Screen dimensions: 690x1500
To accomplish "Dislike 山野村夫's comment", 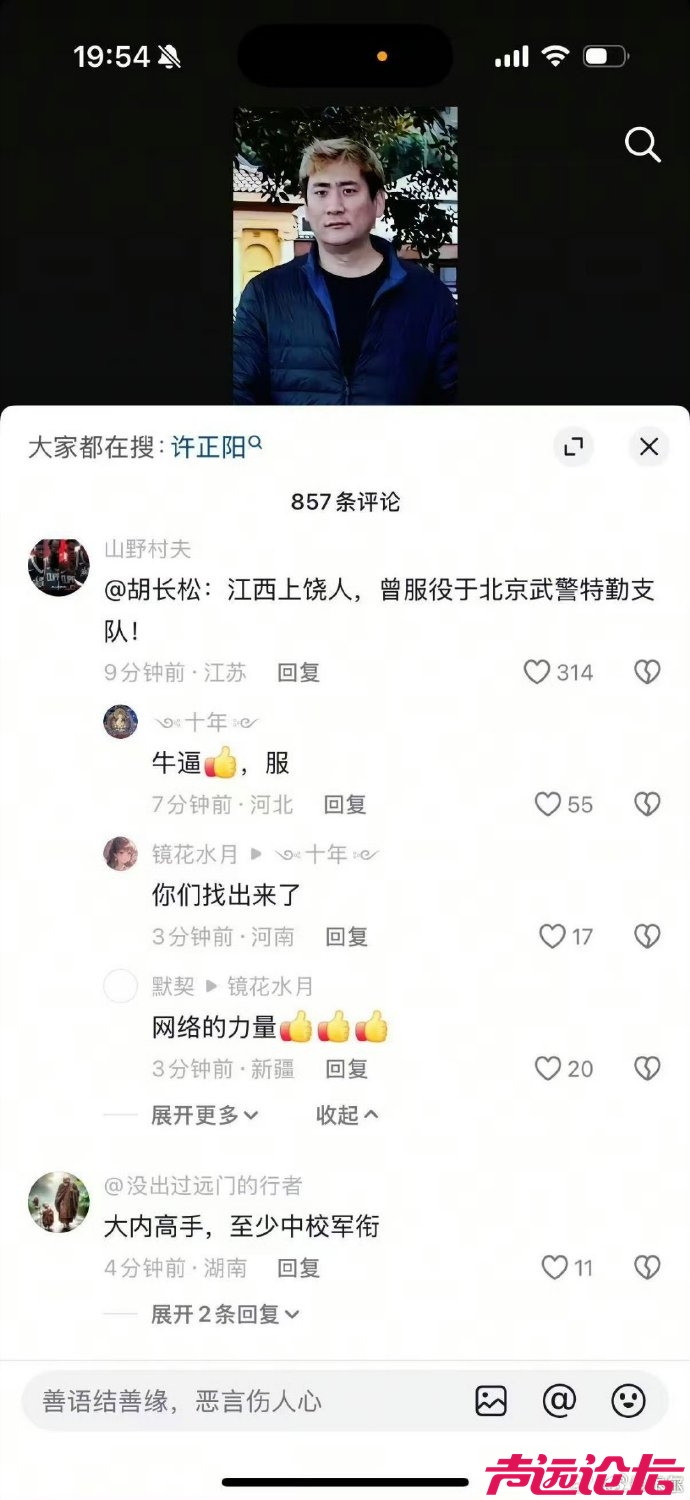I will 647,672.
